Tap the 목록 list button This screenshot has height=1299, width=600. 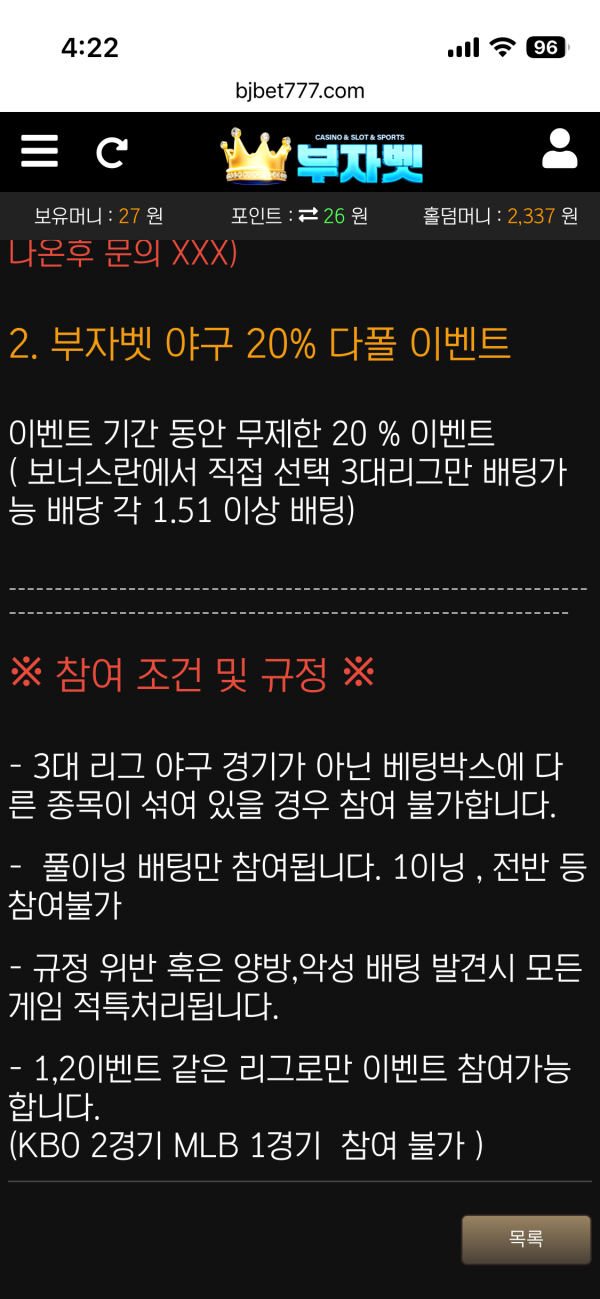click(526, 1239)
